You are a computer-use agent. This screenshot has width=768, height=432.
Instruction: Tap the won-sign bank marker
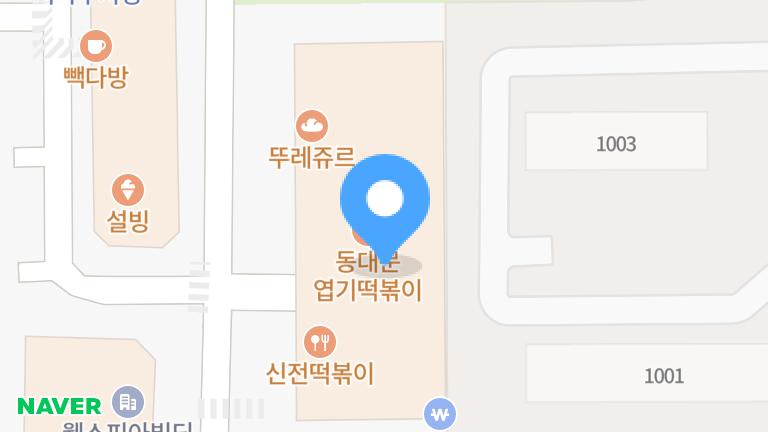click(x=440, y=412)
